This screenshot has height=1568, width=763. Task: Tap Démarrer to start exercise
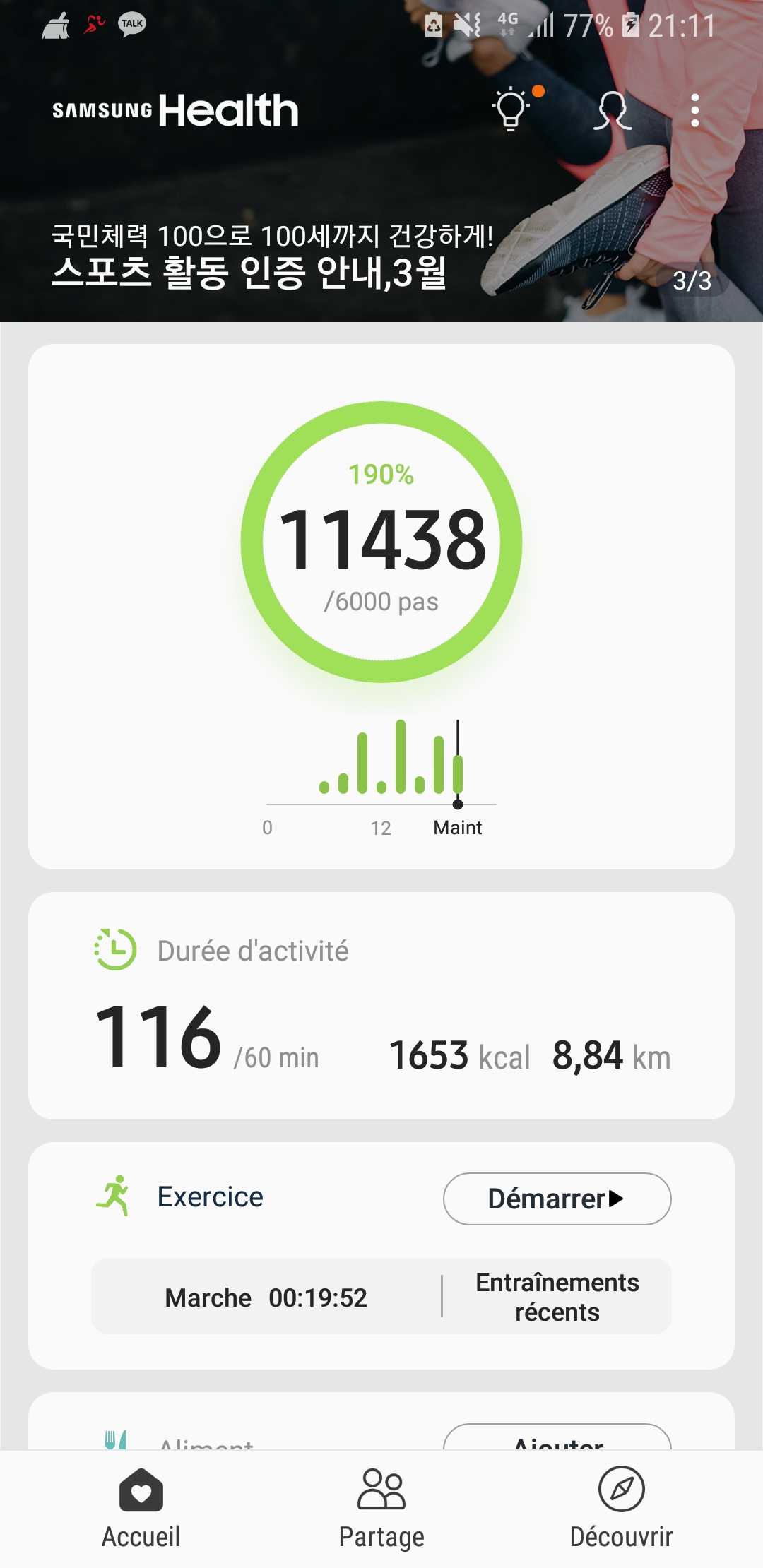pos(557,1199)
